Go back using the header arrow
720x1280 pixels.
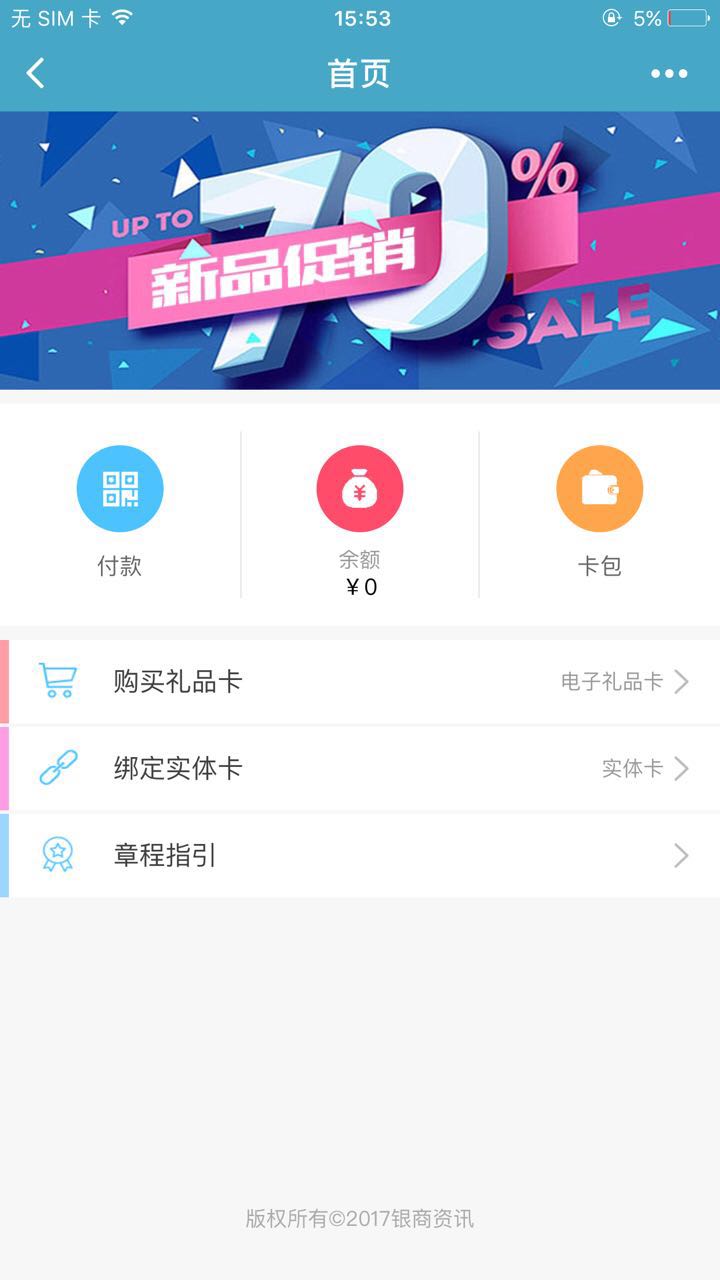point(36,73)
